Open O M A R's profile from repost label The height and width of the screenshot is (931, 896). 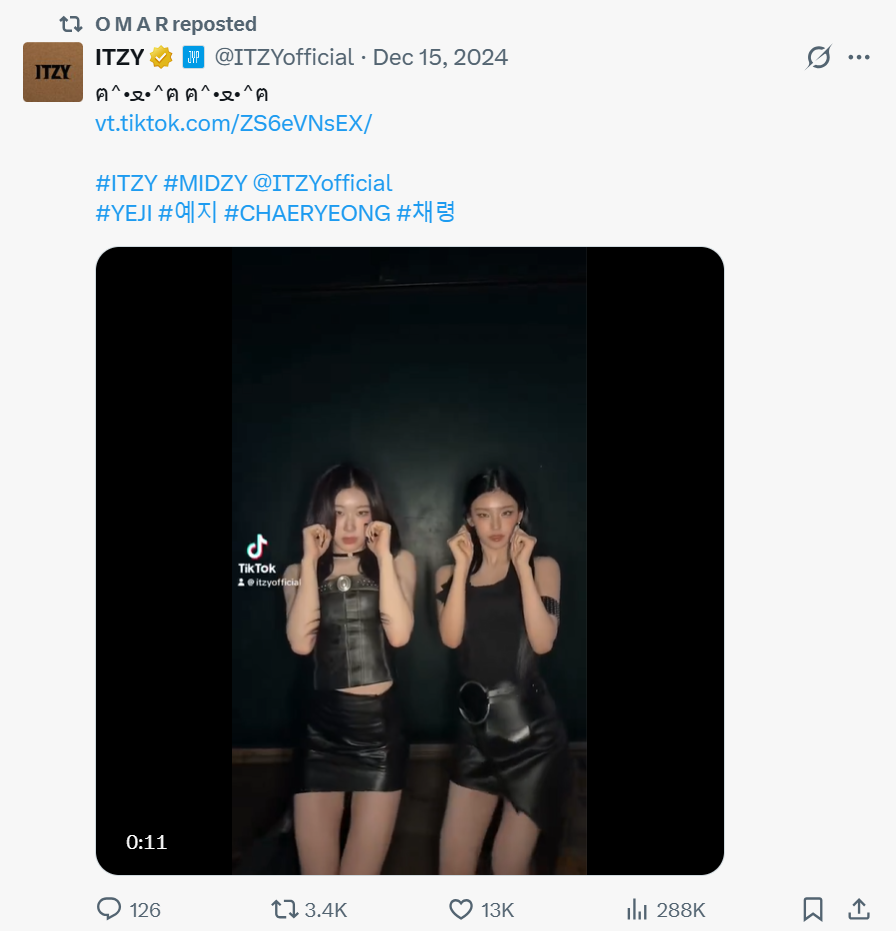[x=132, y=24]
